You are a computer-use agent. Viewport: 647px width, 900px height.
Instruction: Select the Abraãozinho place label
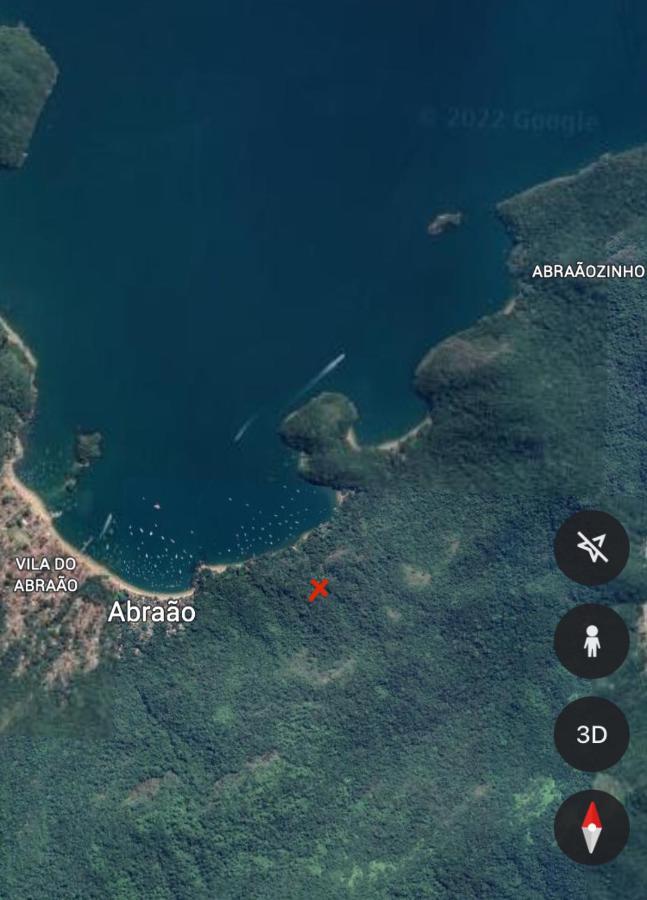587,271
